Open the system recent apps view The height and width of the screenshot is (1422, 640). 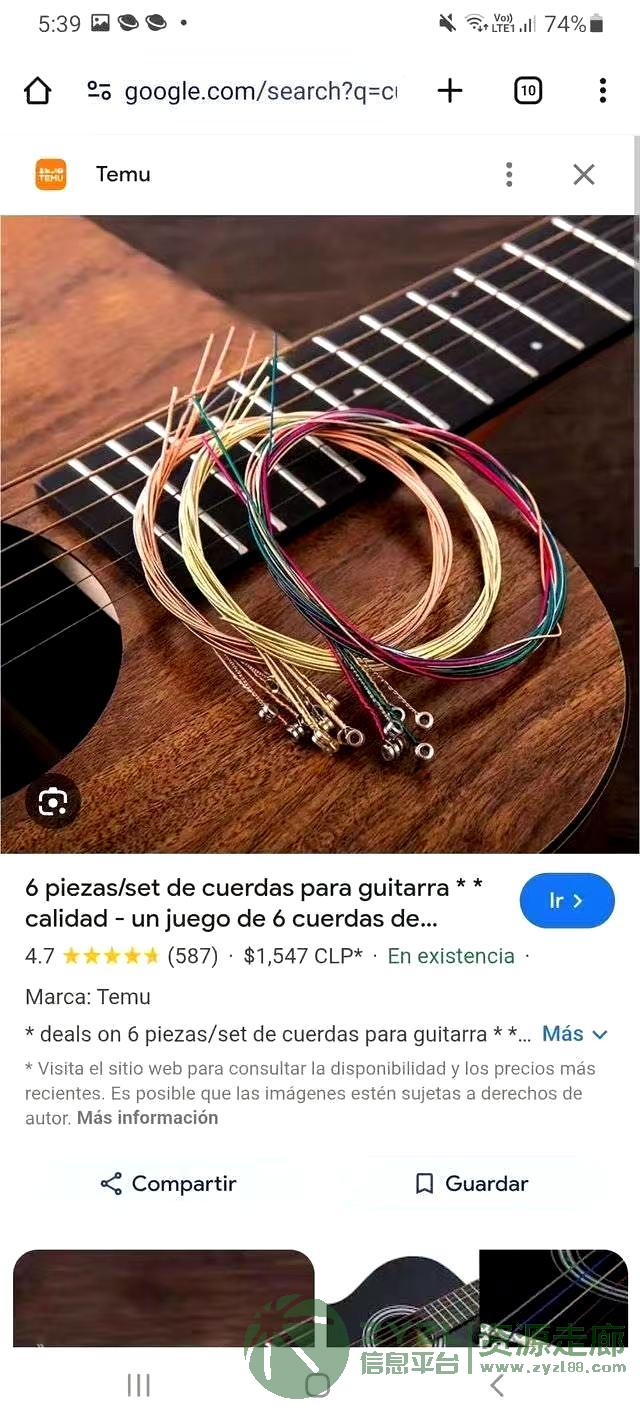[138, 1385]
